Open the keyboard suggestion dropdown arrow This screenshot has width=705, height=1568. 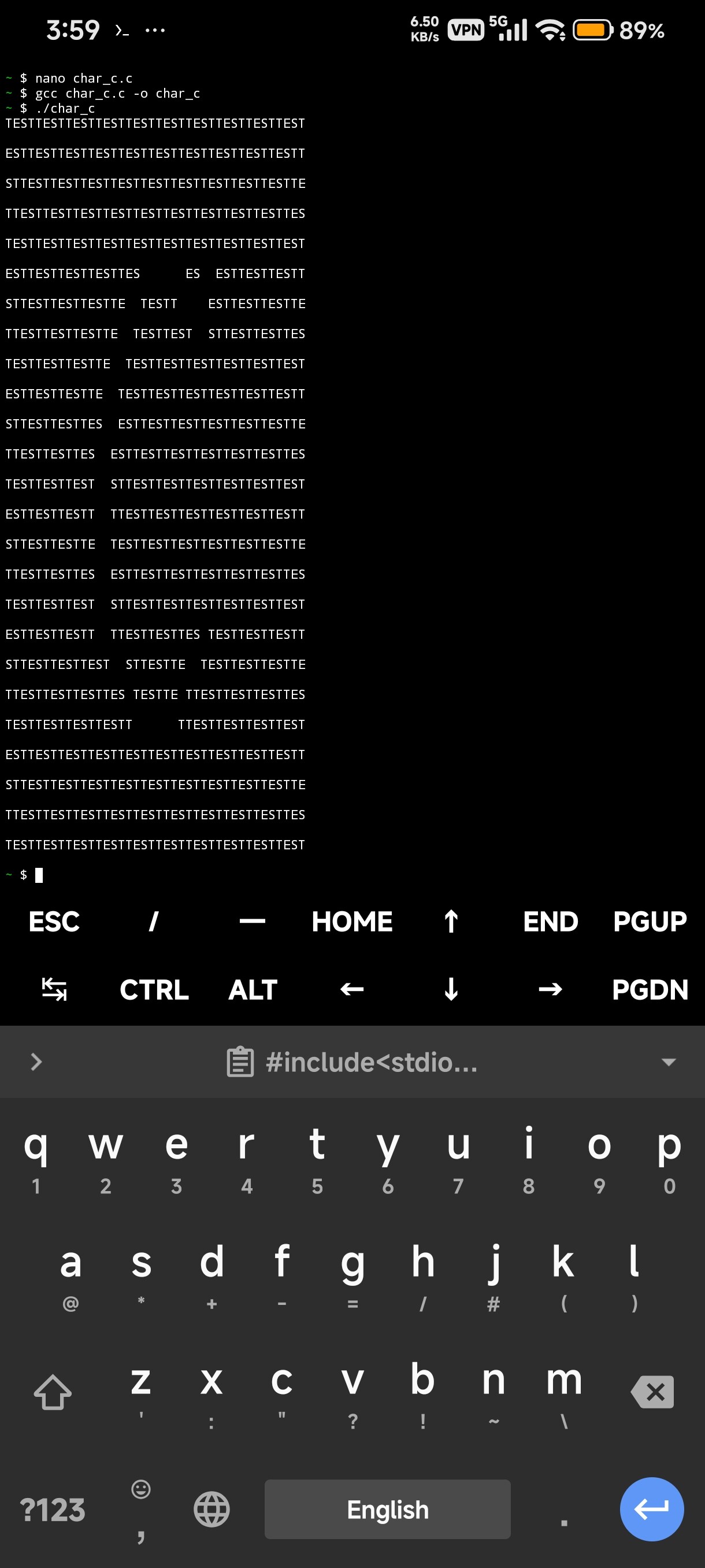click(x=669, y=1062)
